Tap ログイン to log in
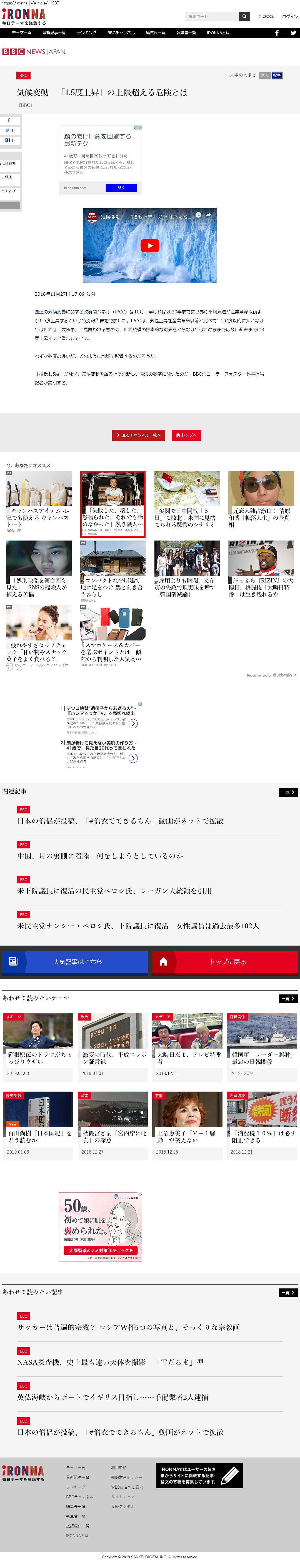The width and height of the screenshot is (300, 1568). [290, 16]
